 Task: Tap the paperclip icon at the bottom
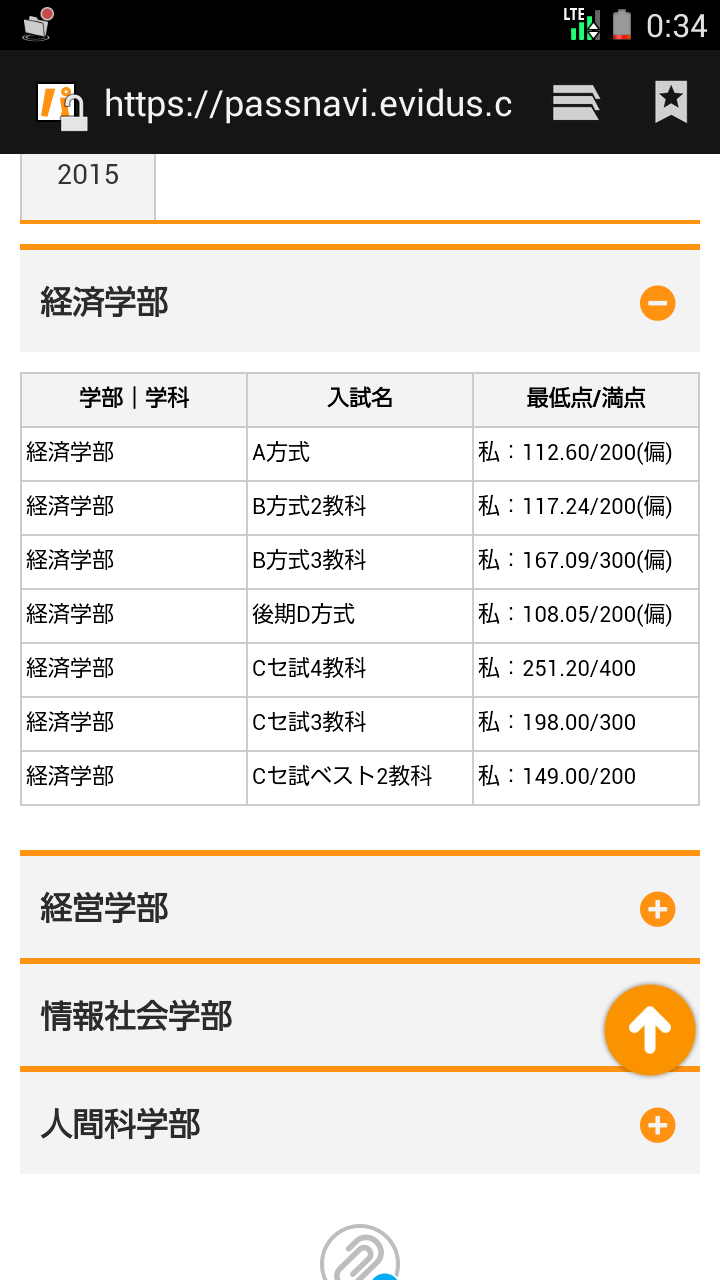[360, 1254]
